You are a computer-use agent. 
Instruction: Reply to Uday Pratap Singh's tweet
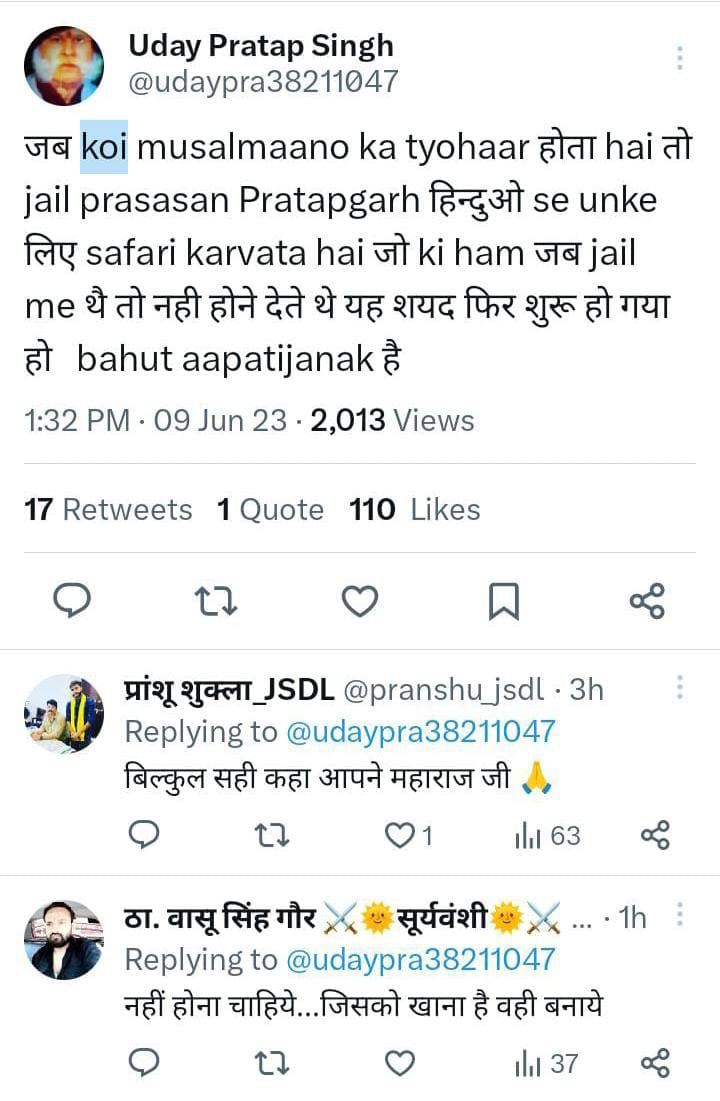click(x=71, y=601)
